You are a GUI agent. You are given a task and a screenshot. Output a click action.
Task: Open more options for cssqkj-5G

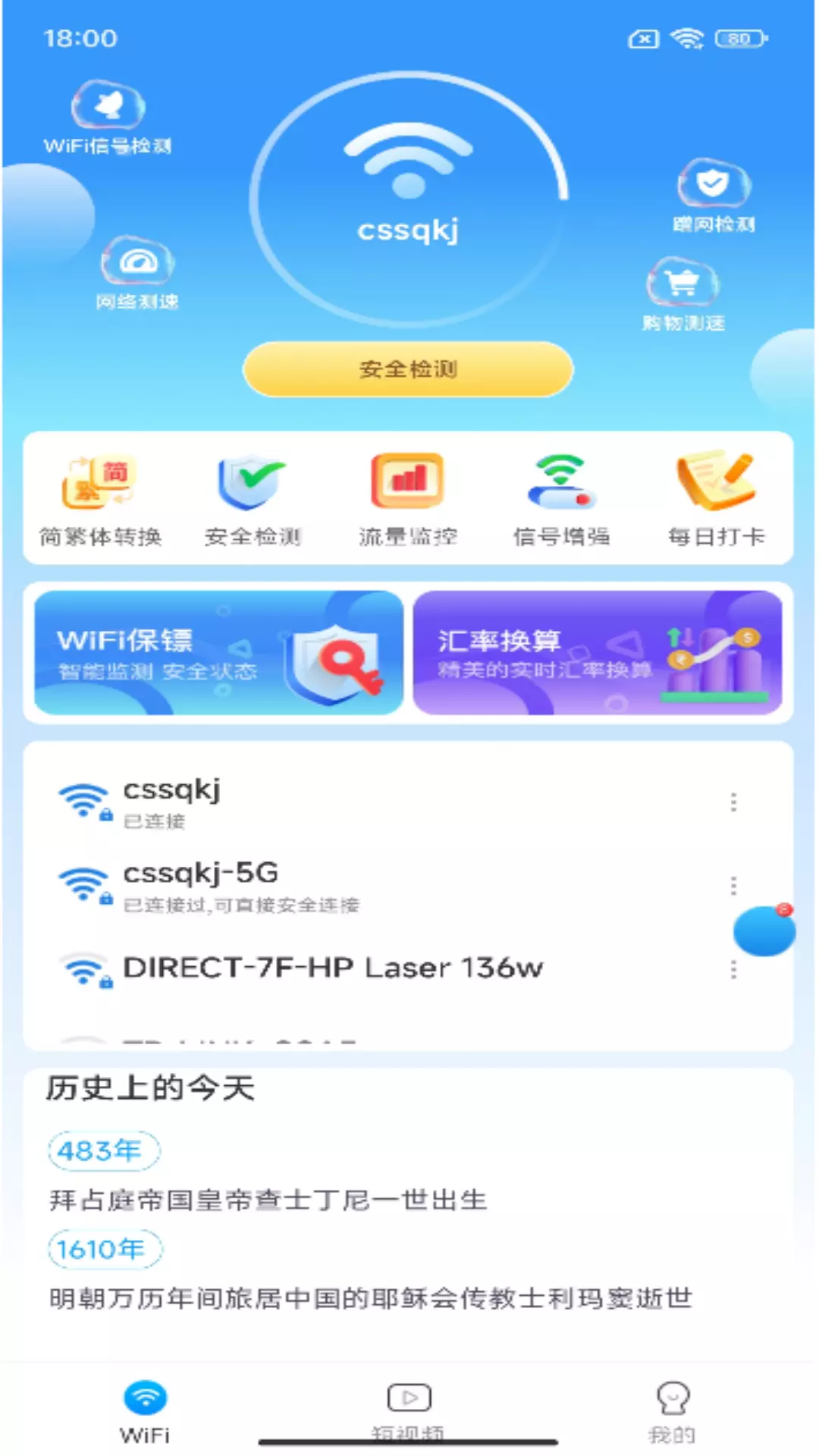click(733, 886)
